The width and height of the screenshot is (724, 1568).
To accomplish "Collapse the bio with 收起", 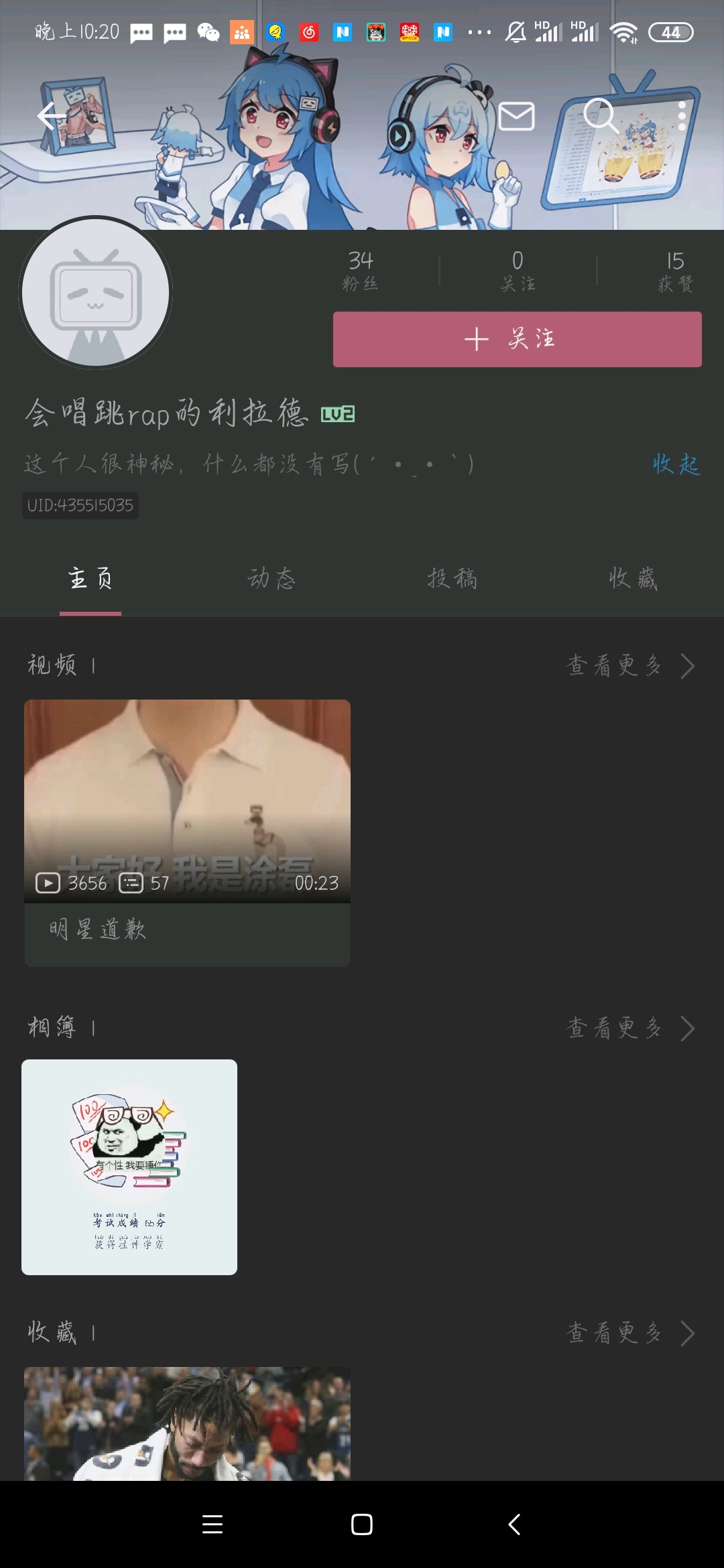I will 676,464.
